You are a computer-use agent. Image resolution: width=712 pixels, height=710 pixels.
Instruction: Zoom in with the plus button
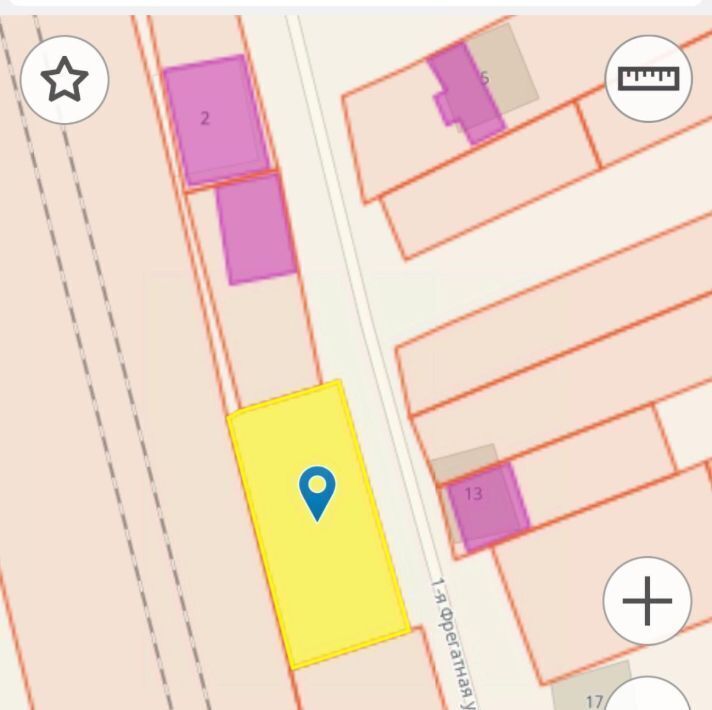pyautogui.click(x=647, y=601)
